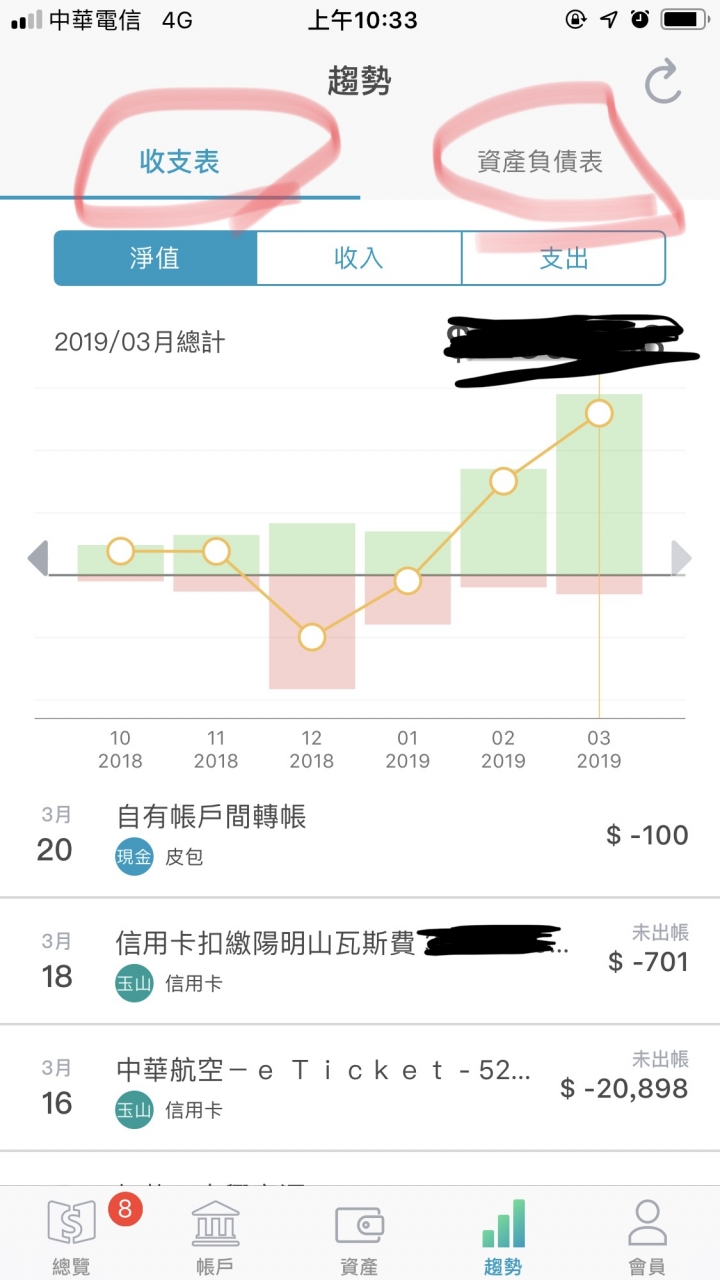Select the 淨值 segment
Image resolution: width=720 pixels, height=1280 pixels.
(155, 258)
